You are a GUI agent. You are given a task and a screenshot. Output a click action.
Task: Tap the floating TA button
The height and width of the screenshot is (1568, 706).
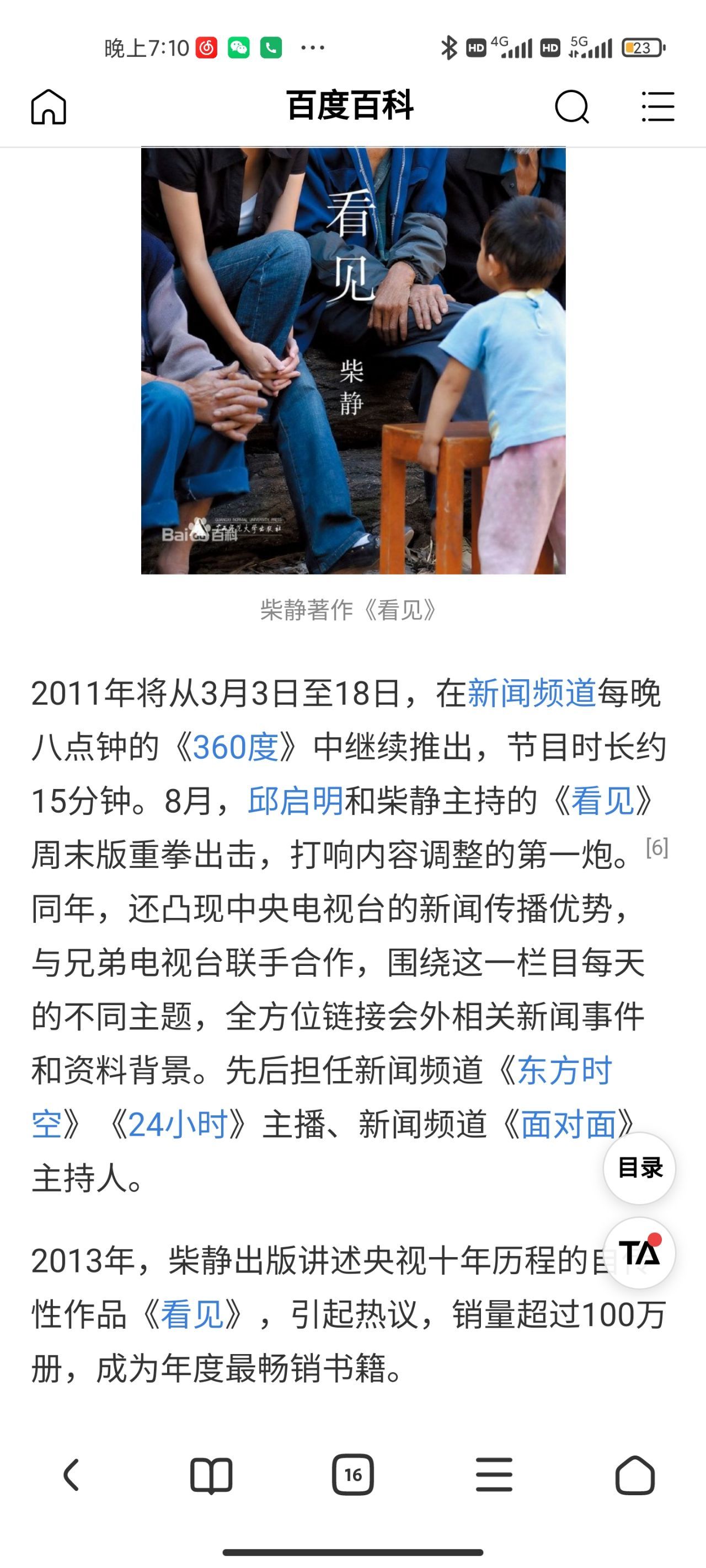(x=639, y=1253)
